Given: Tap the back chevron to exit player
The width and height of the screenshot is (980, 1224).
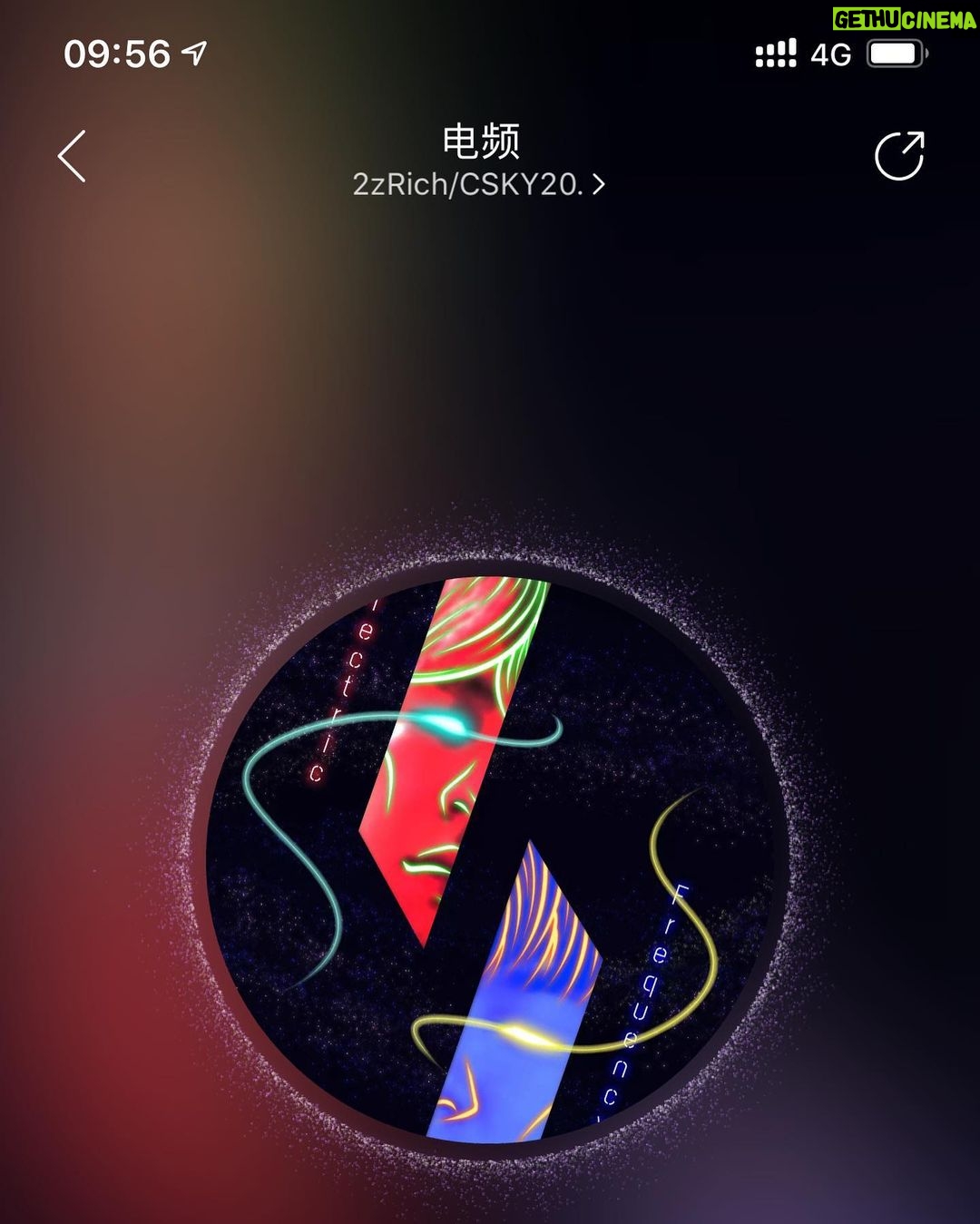Looking at the screenshot, I should point(73,156).
